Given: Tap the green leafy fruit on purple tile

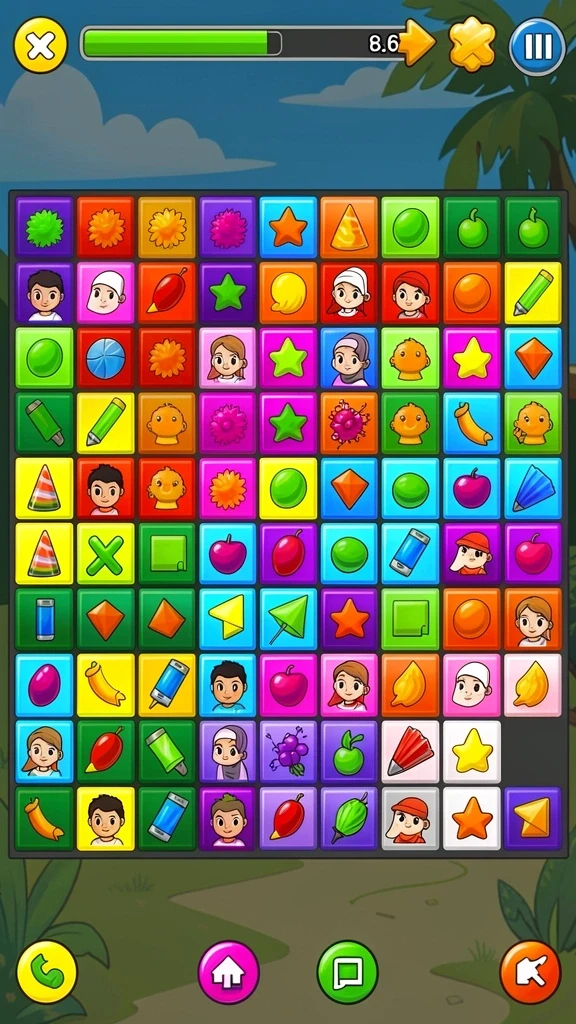Looking at the screenshot, I should click(349, 818).
